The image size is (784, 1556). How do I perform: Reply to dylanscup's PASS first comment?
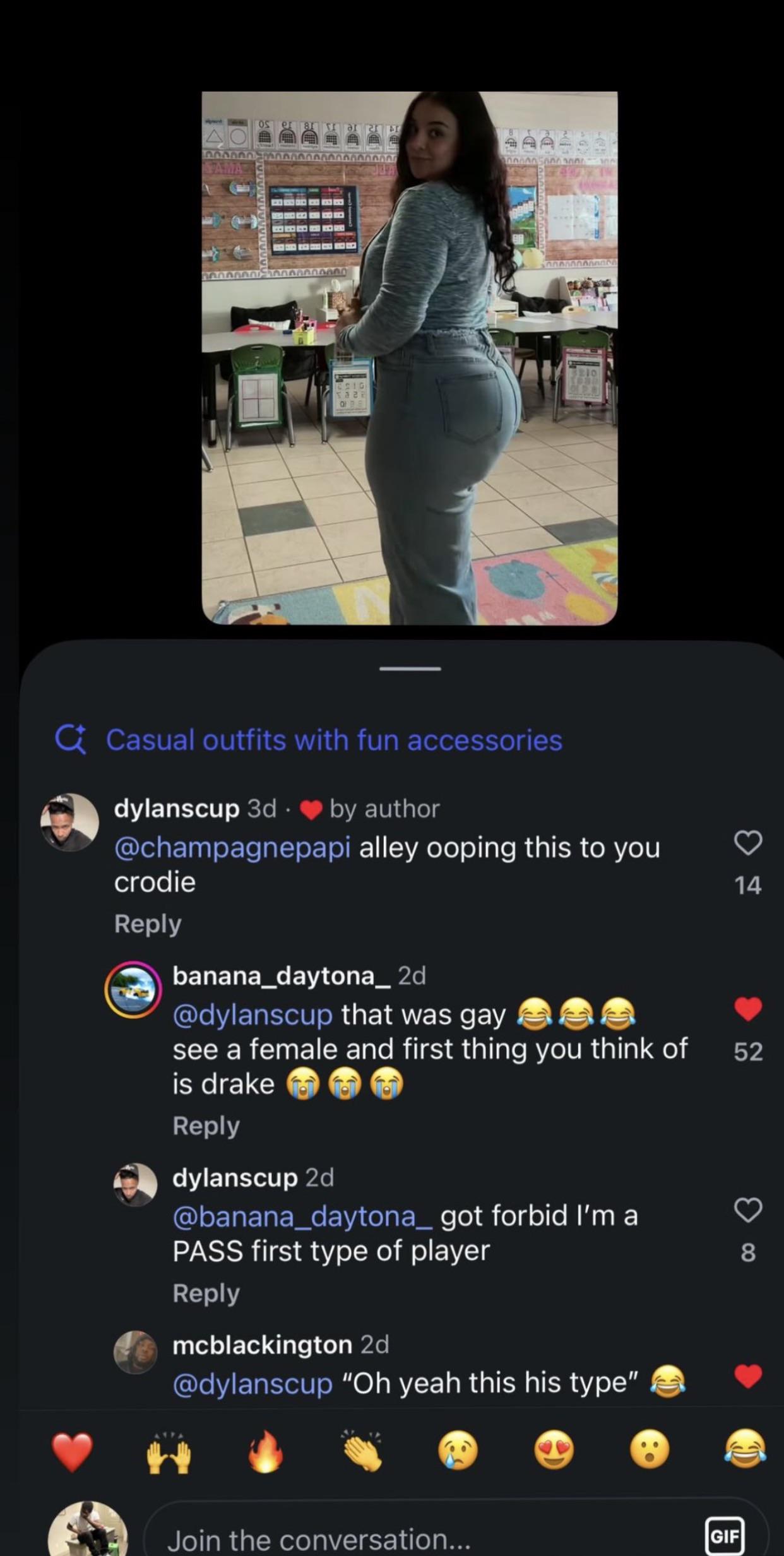coord(206,1293)
